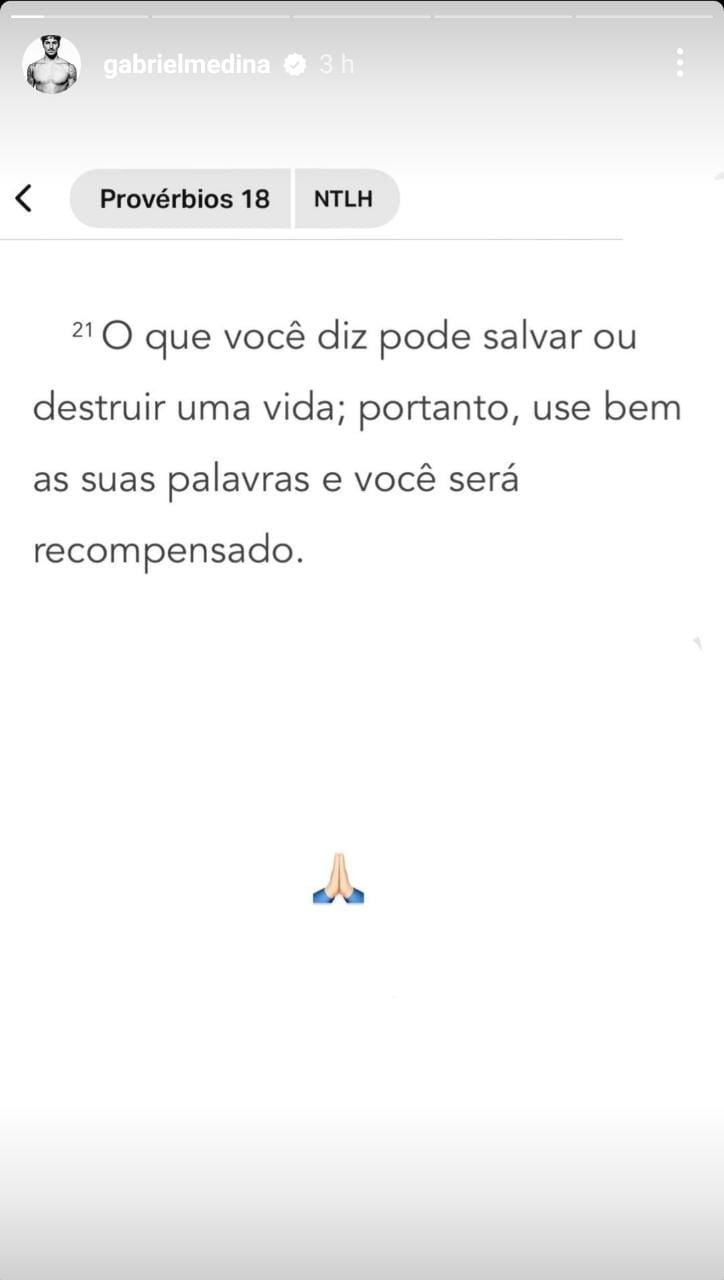This screenshot has width=724, height=1280.
Task: Tap the gabrielmedina username
Action: pyautogui.click(x=187, y=65)
